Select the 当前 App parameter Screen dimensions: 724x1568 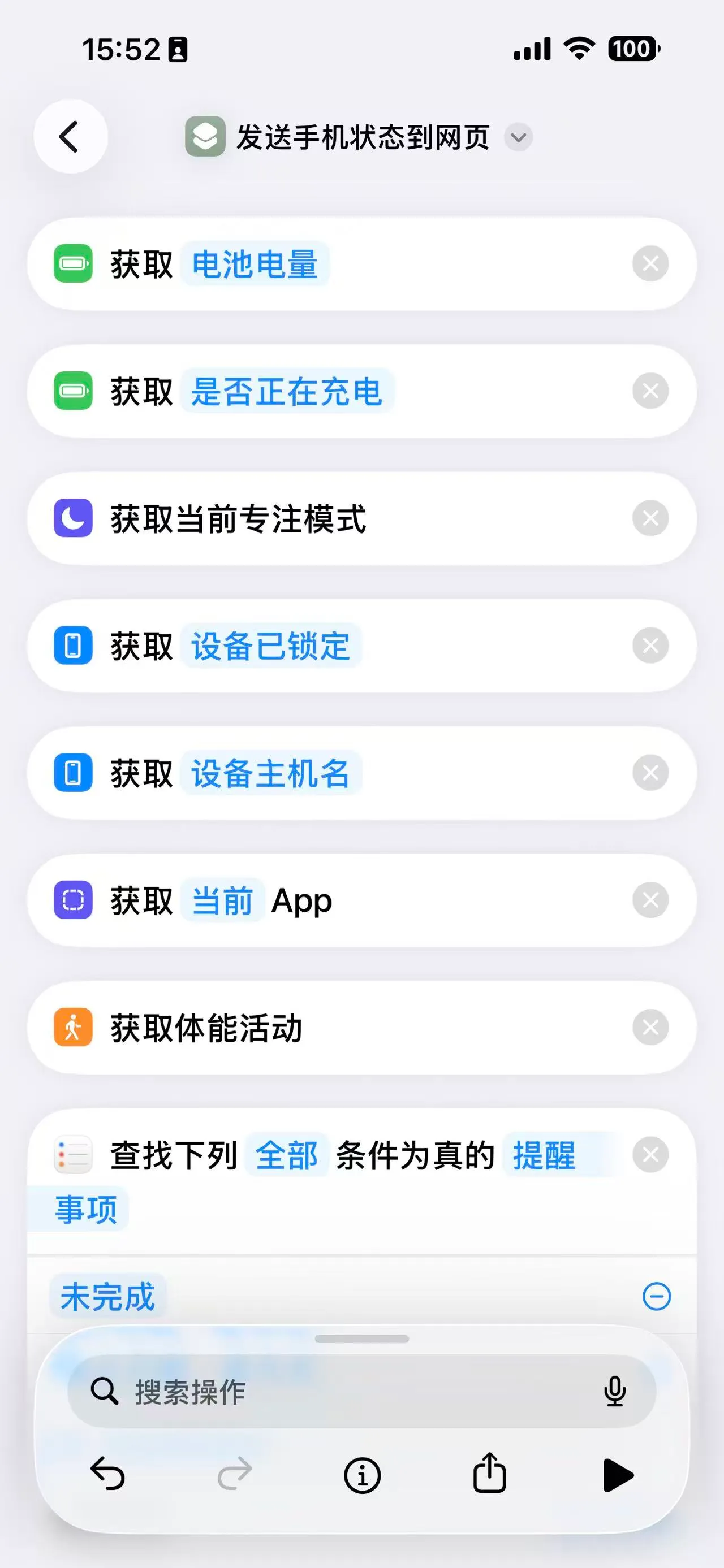[222, 900]
